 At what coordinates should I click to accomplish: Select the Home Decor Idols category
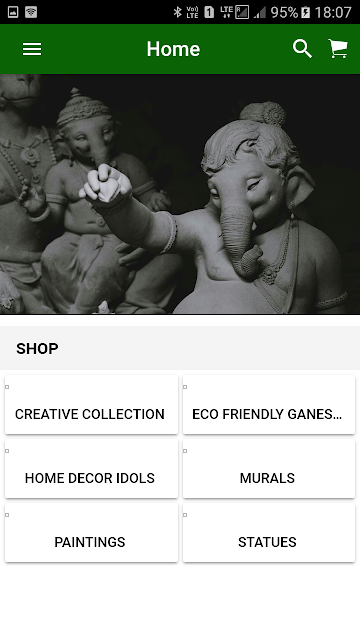91,469
